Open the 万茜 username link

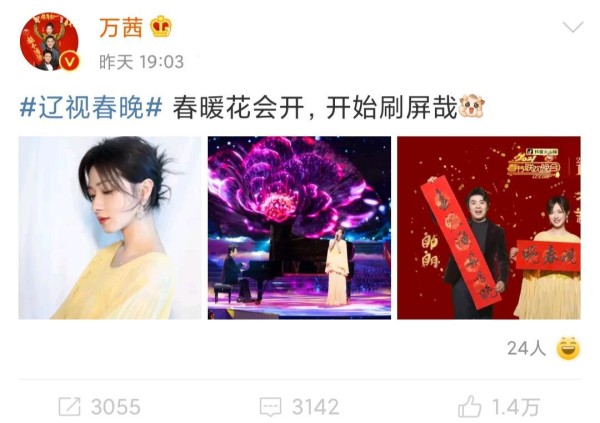tap(121, 27)
